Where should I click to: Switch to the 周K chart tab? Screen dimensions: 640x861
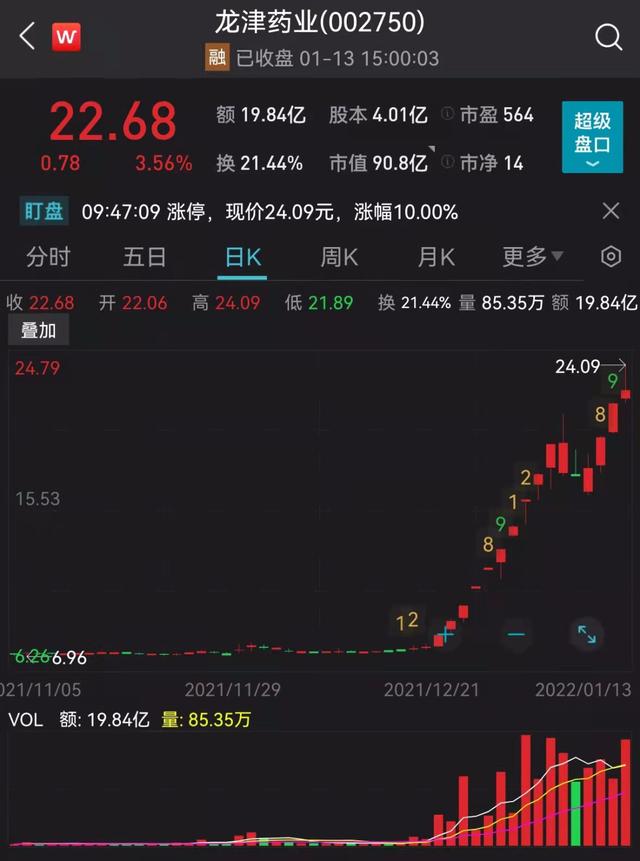point(339,257)
